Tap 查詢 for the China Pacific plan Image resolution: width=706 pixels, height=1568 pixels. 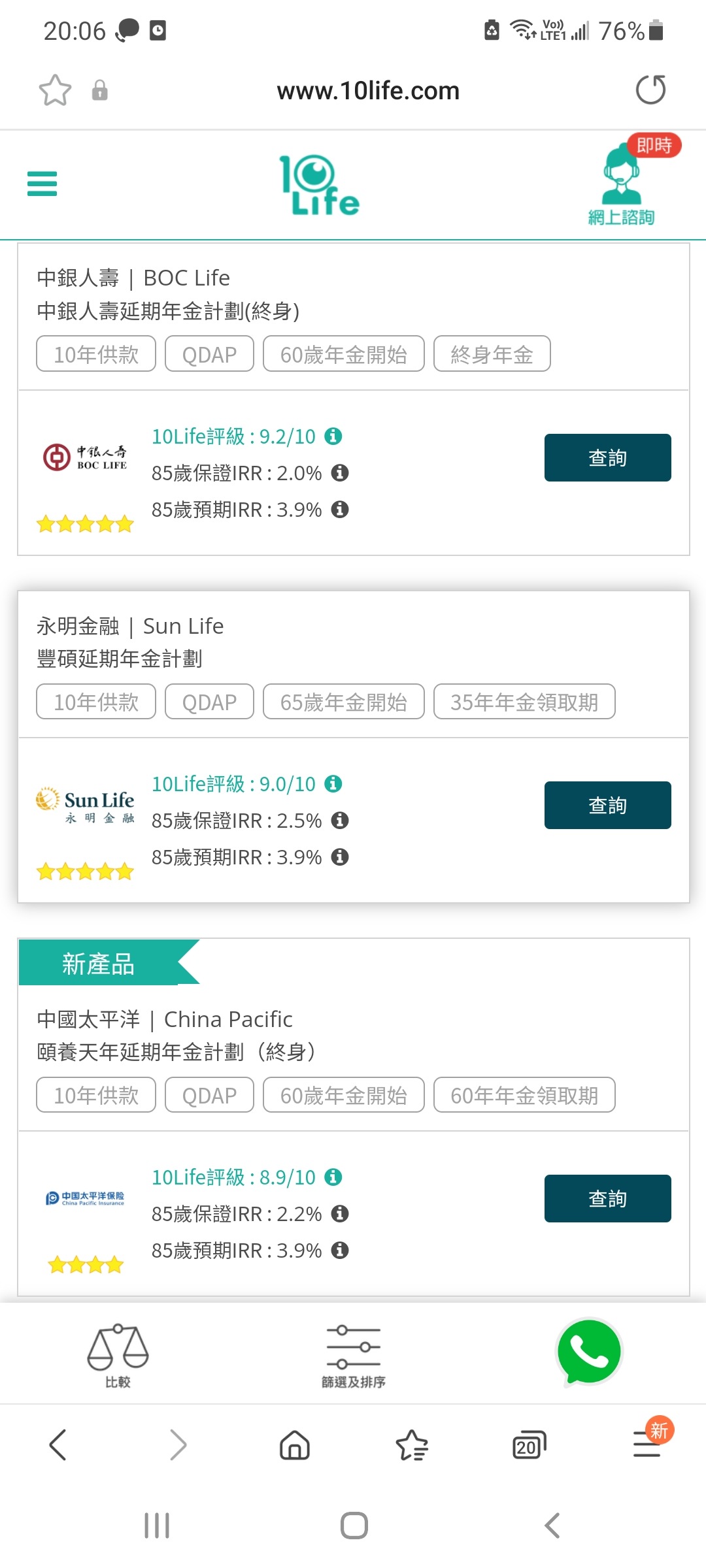(x=607, y=1198)
